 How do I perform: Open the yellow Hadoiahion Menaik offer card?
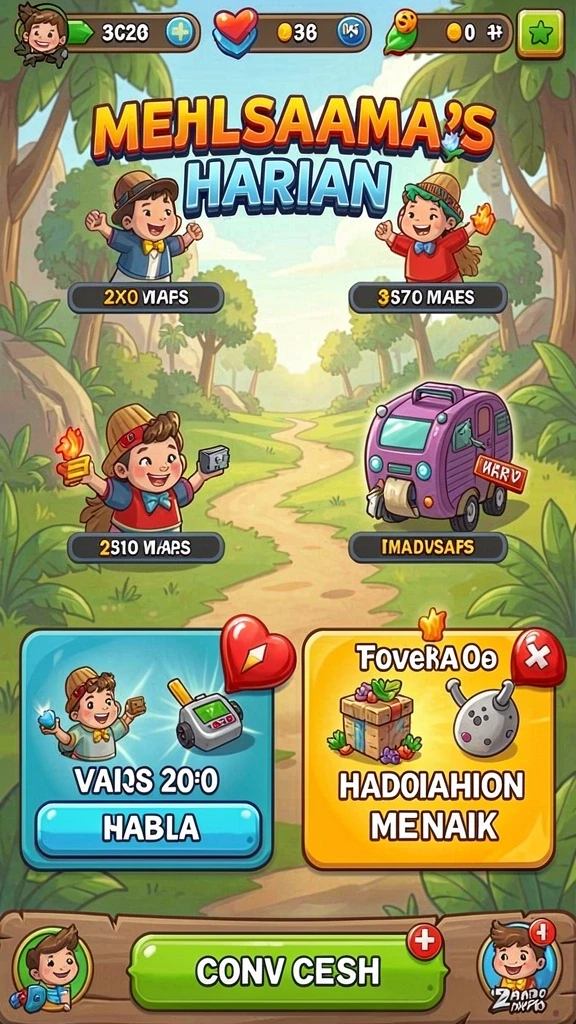pos(428,749)
